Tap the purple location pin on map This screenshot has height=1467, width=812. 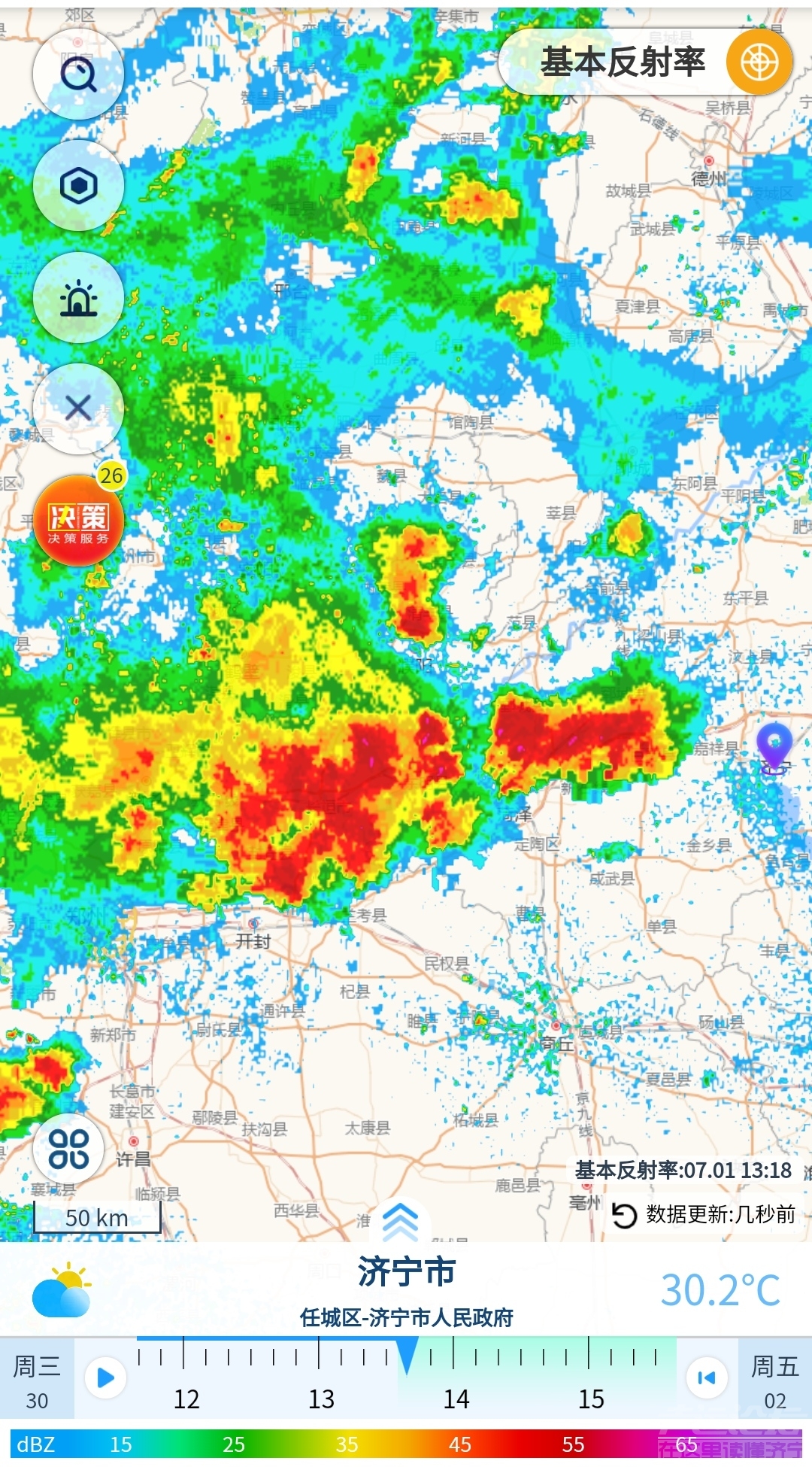774,745
